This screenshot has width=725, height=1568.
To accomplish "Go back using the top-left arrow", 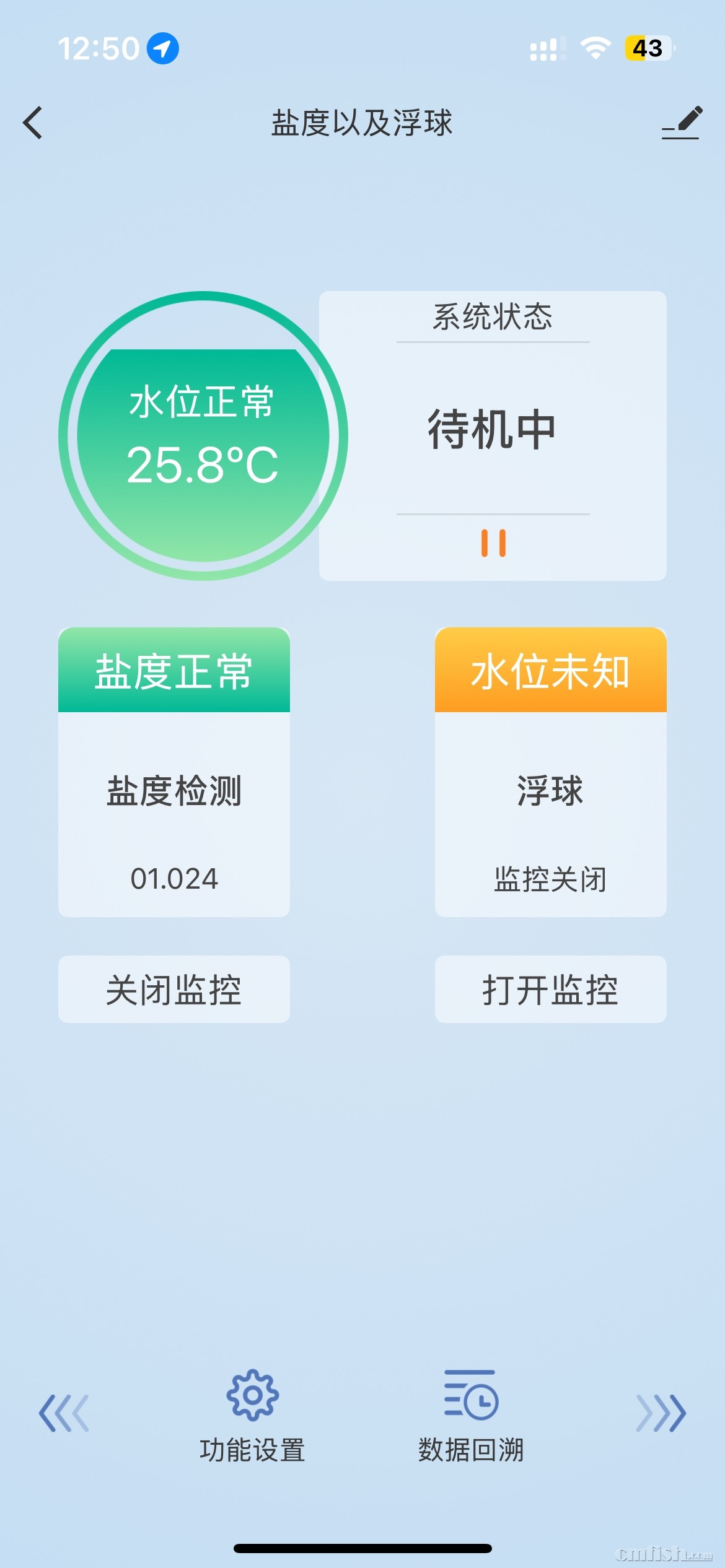I will click(x=33, y=123).
